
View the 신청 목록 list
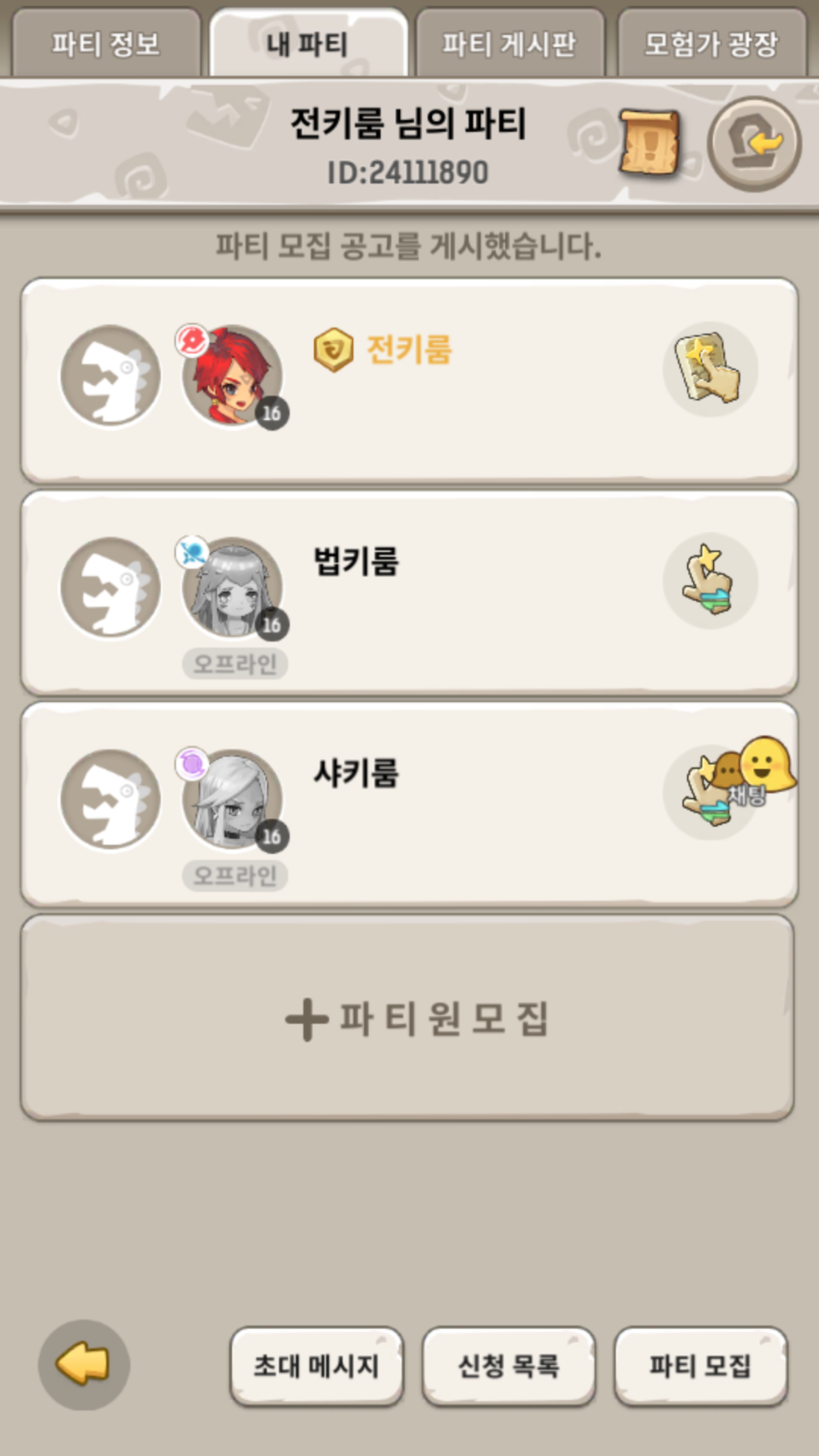508,1366
